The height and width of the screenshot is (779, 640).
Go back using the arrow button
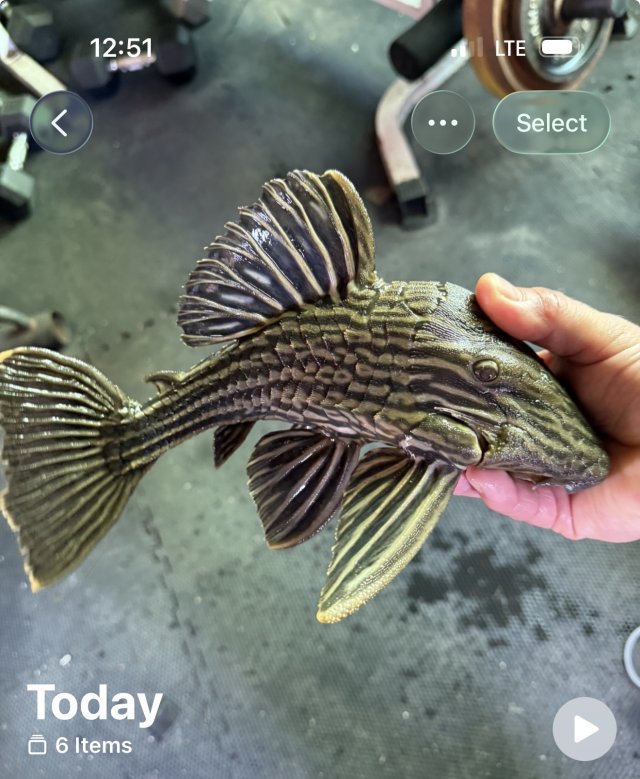(61, 123)
